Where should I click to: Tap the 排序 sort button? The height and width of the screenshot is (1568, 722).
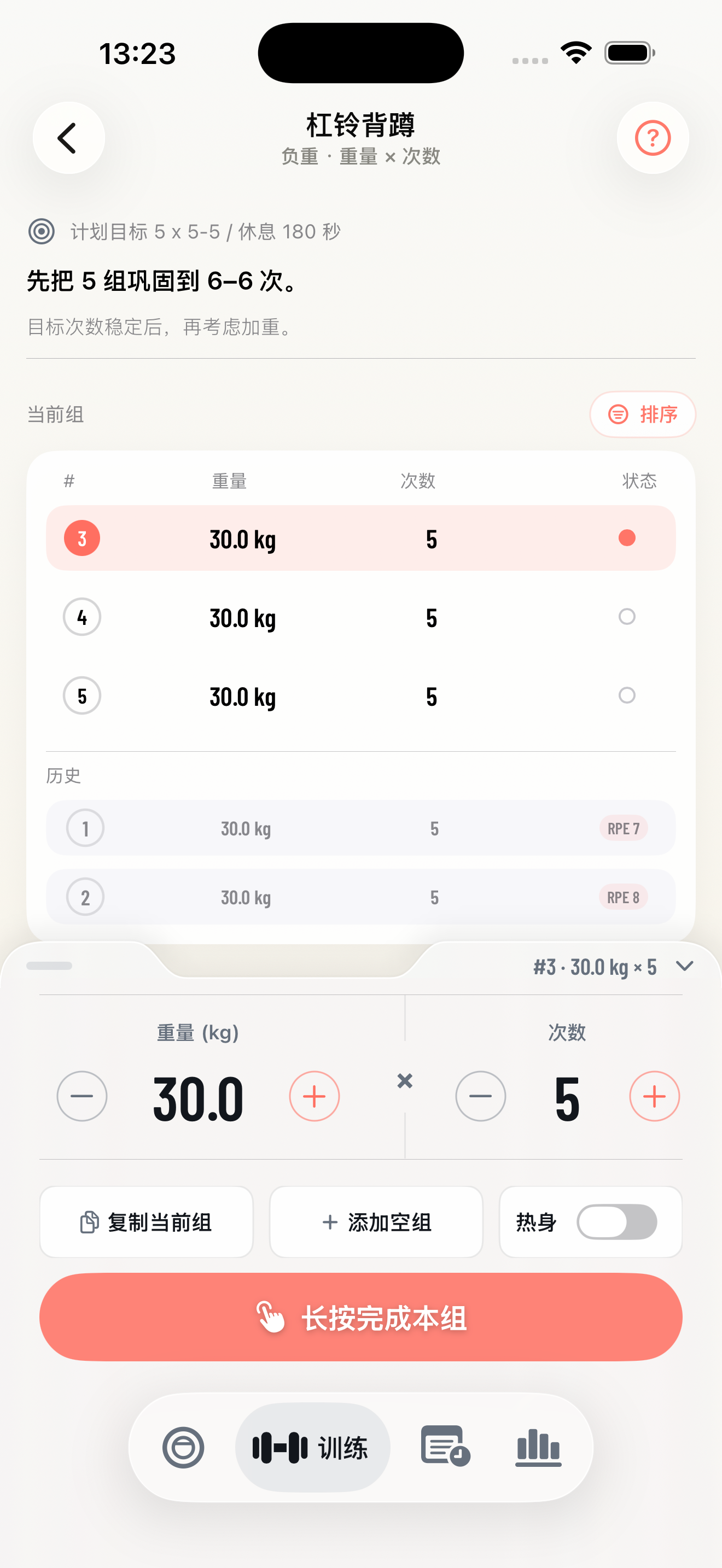click(x=642, y=414)
